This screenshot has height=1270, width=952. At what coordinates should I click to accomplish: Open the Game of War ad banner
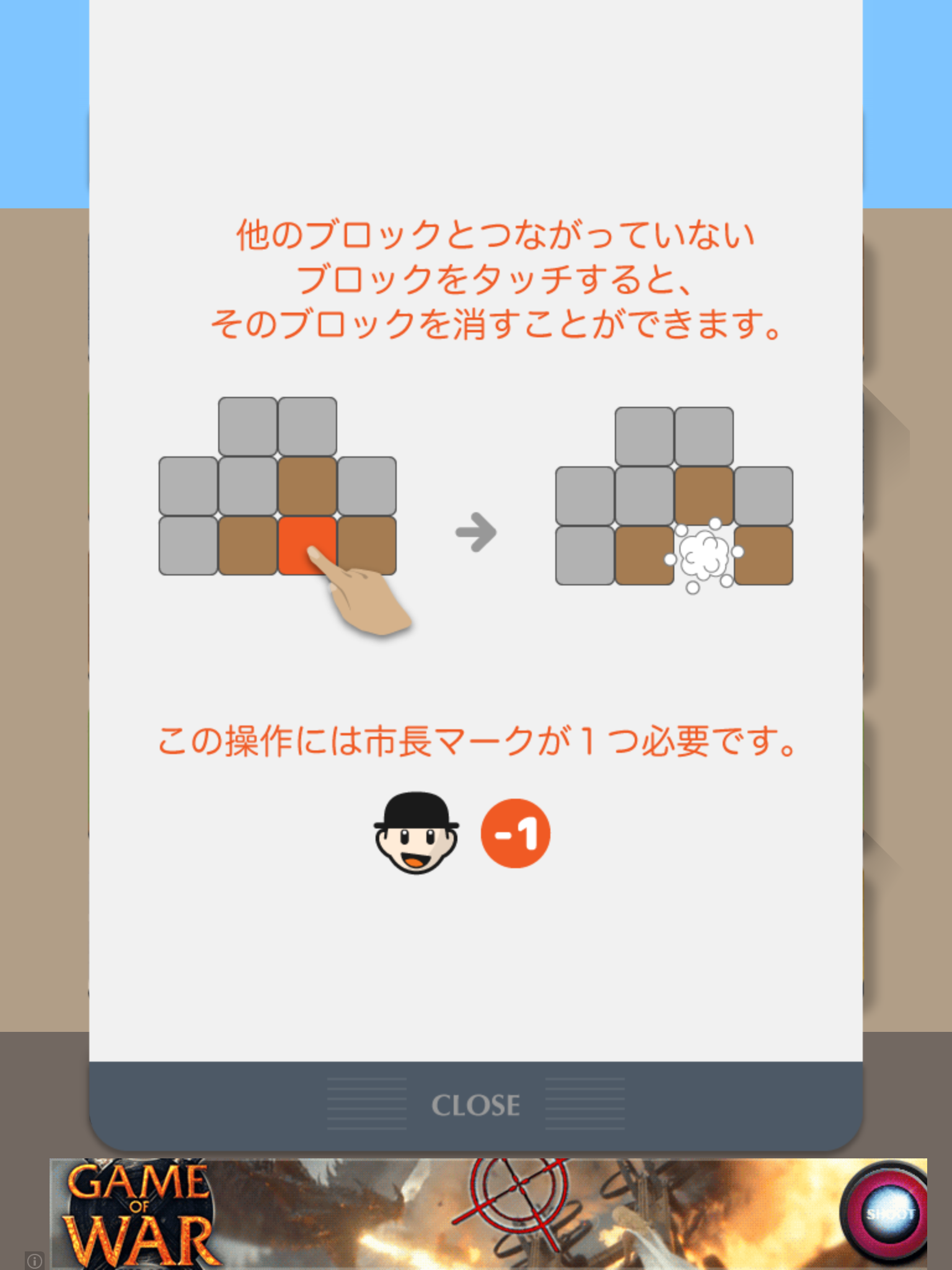coord(488,1213)
